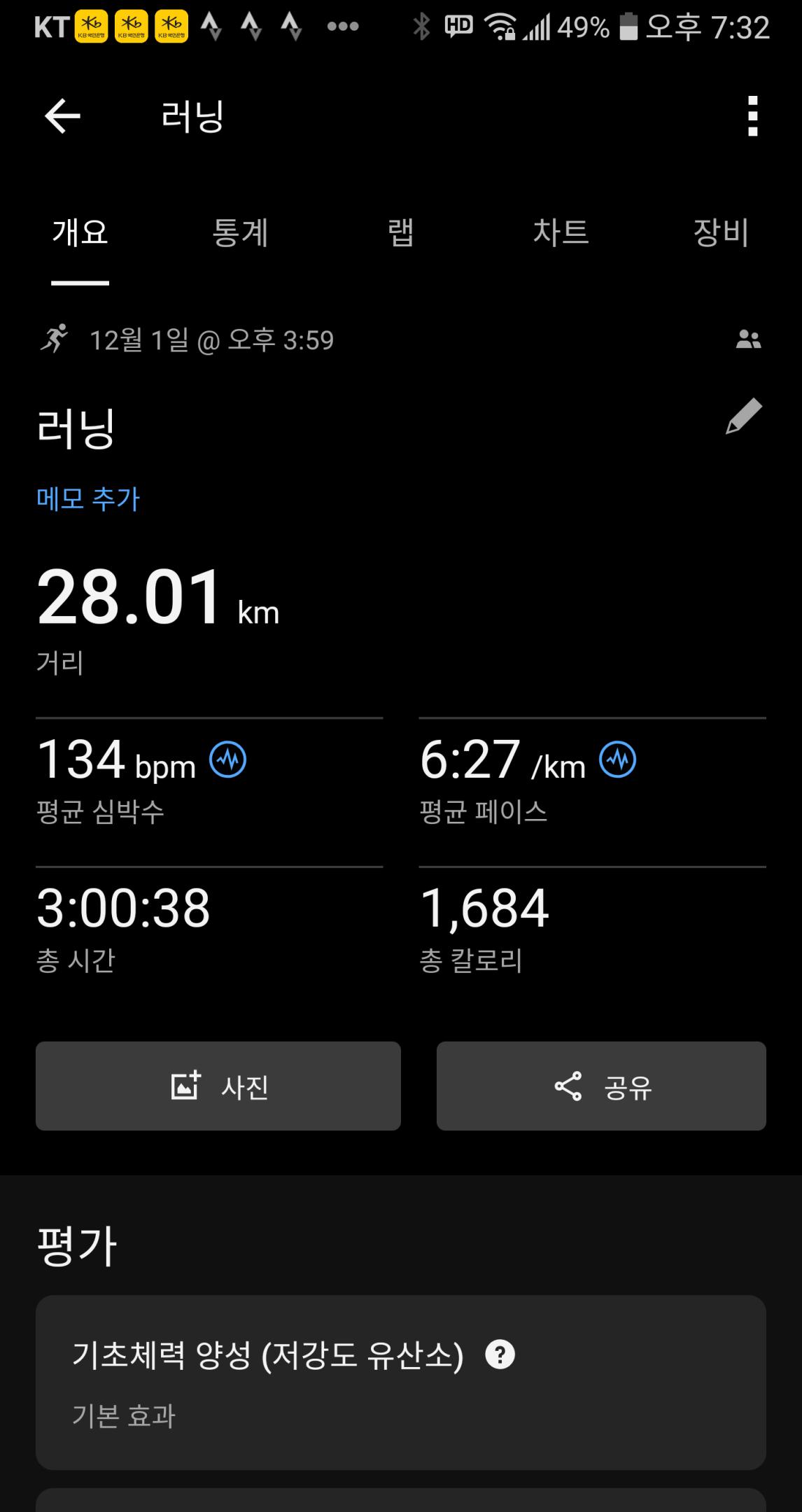The height and width of the screenshot is (1512, 802).
Task: Open the connections icon next to the date
Action: coord(749,341)
